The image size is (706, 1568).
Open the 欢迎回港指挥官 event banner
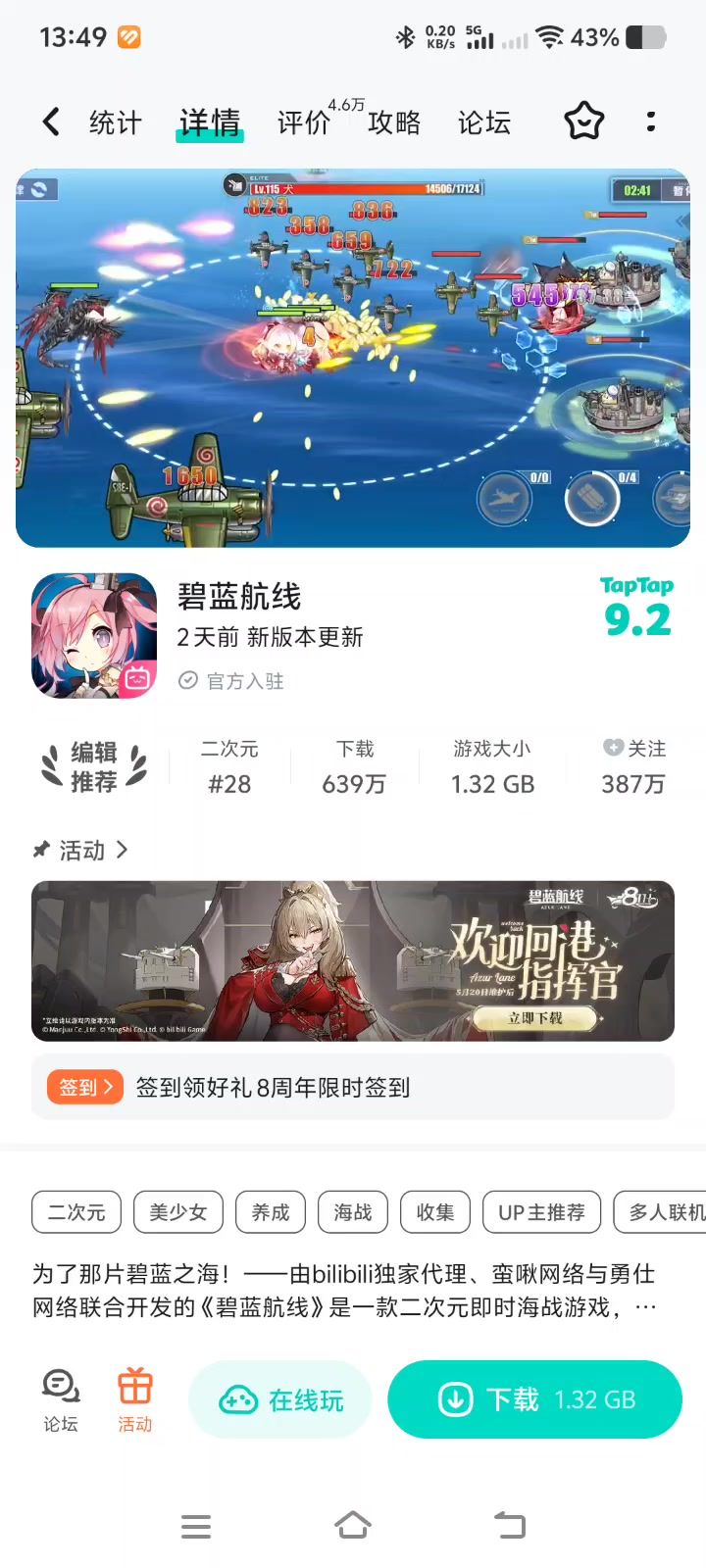point(353,960)
